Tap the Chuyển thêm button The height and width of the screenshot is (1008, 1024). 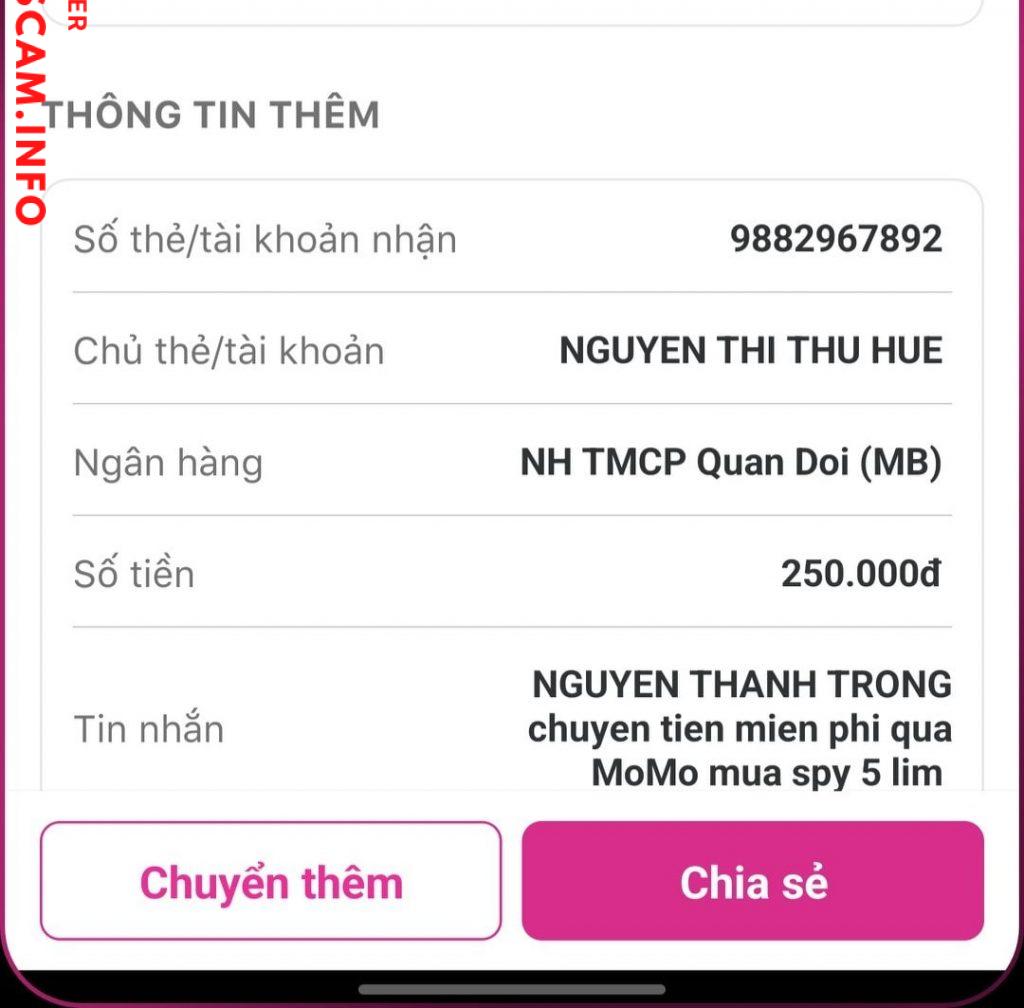point(270,881)
